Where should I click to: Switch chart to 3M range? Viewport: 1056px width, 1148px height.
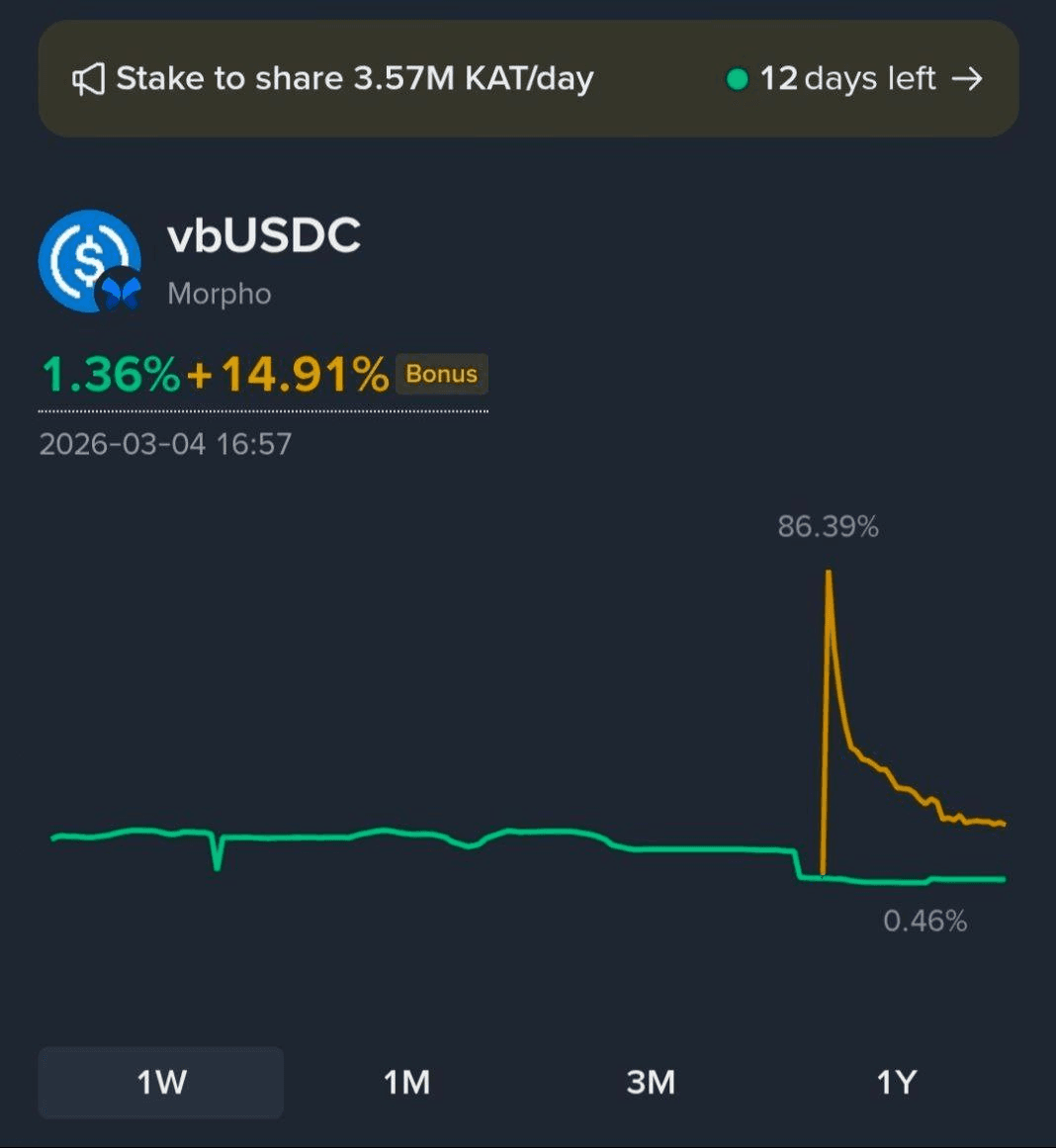651,1082
